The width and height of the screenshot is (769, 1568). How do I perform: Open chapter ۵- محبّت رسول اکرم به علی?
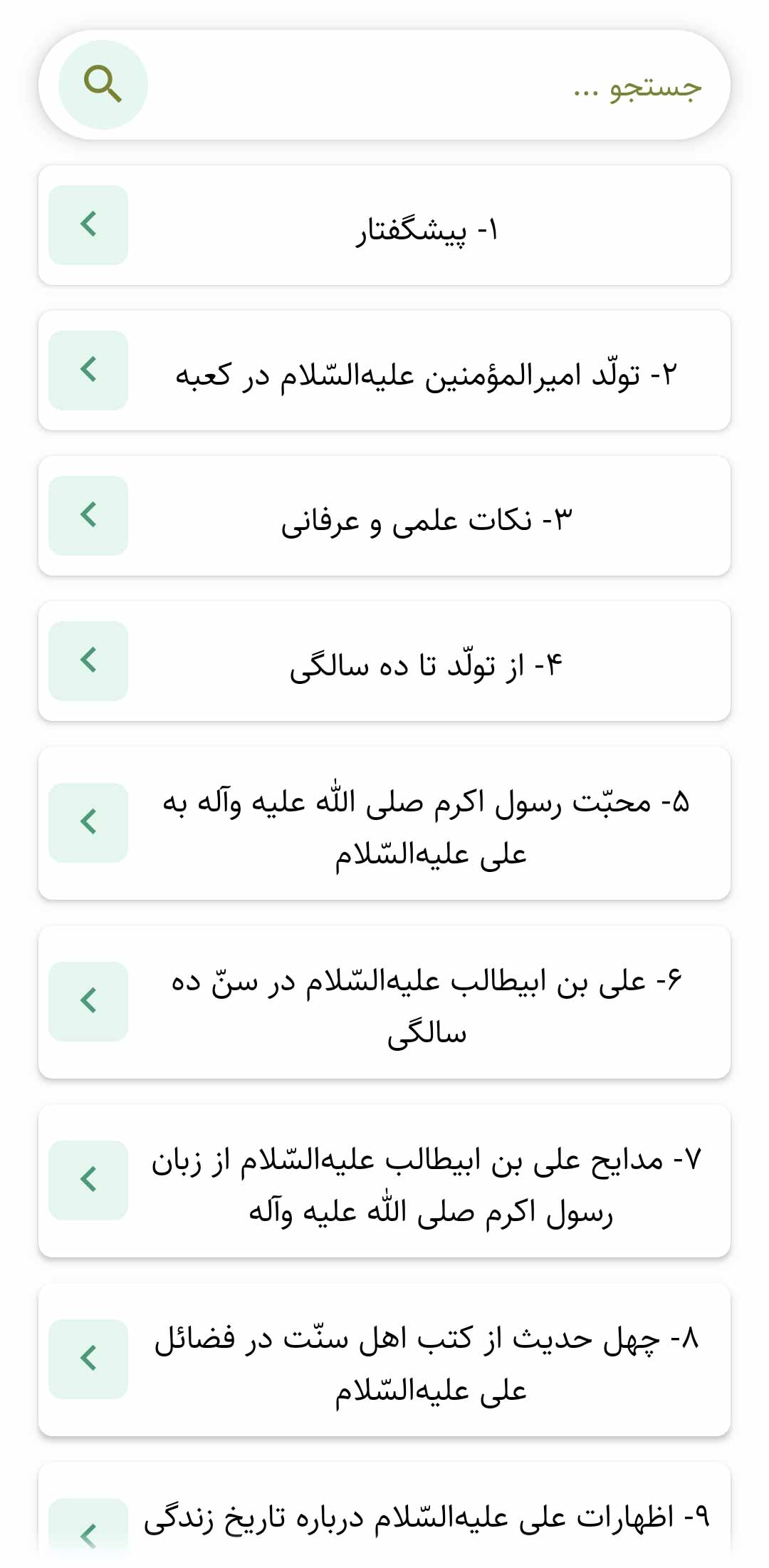point(384,823)
